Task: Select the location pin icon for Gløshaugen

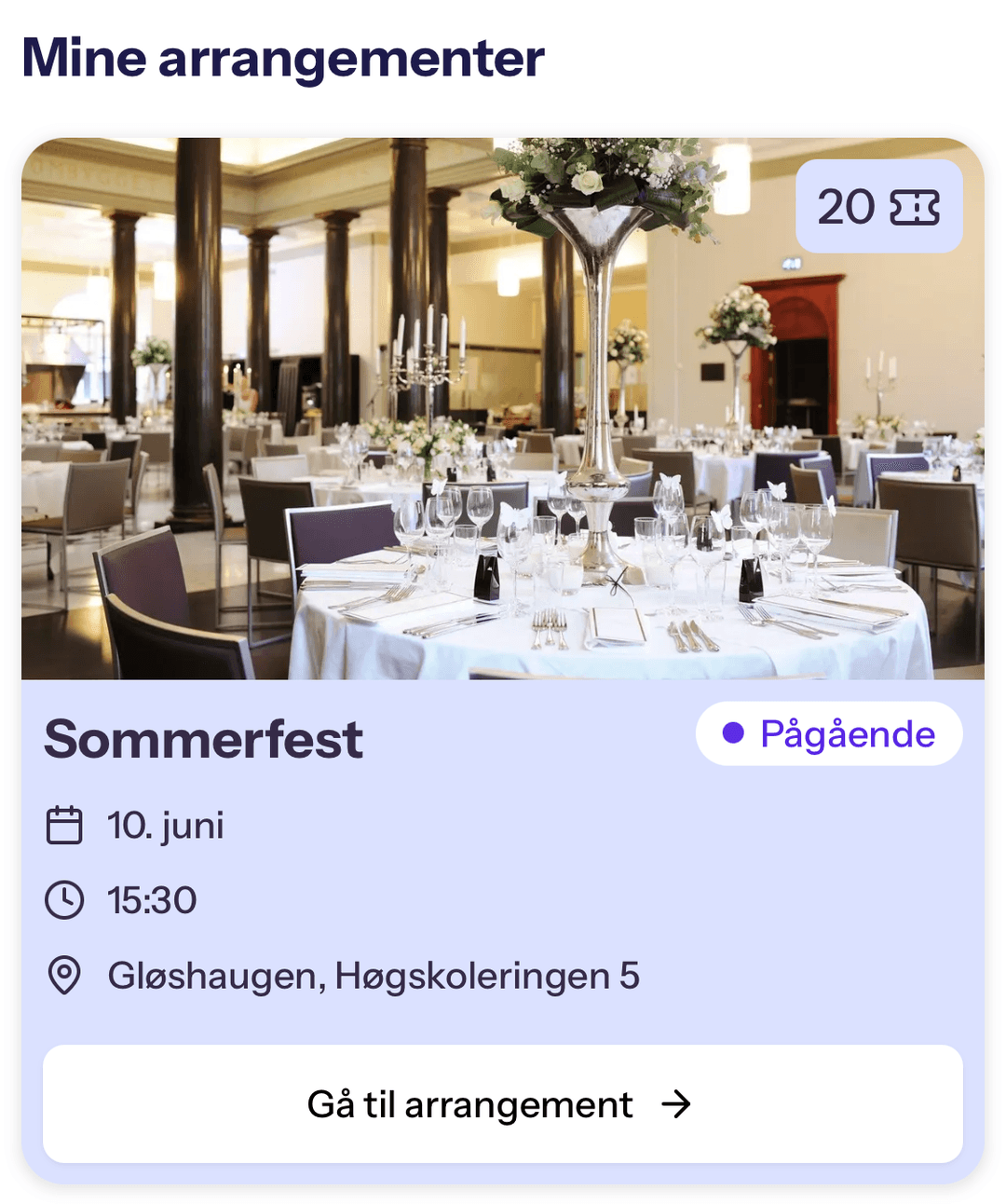Action: tap(63, 975)
